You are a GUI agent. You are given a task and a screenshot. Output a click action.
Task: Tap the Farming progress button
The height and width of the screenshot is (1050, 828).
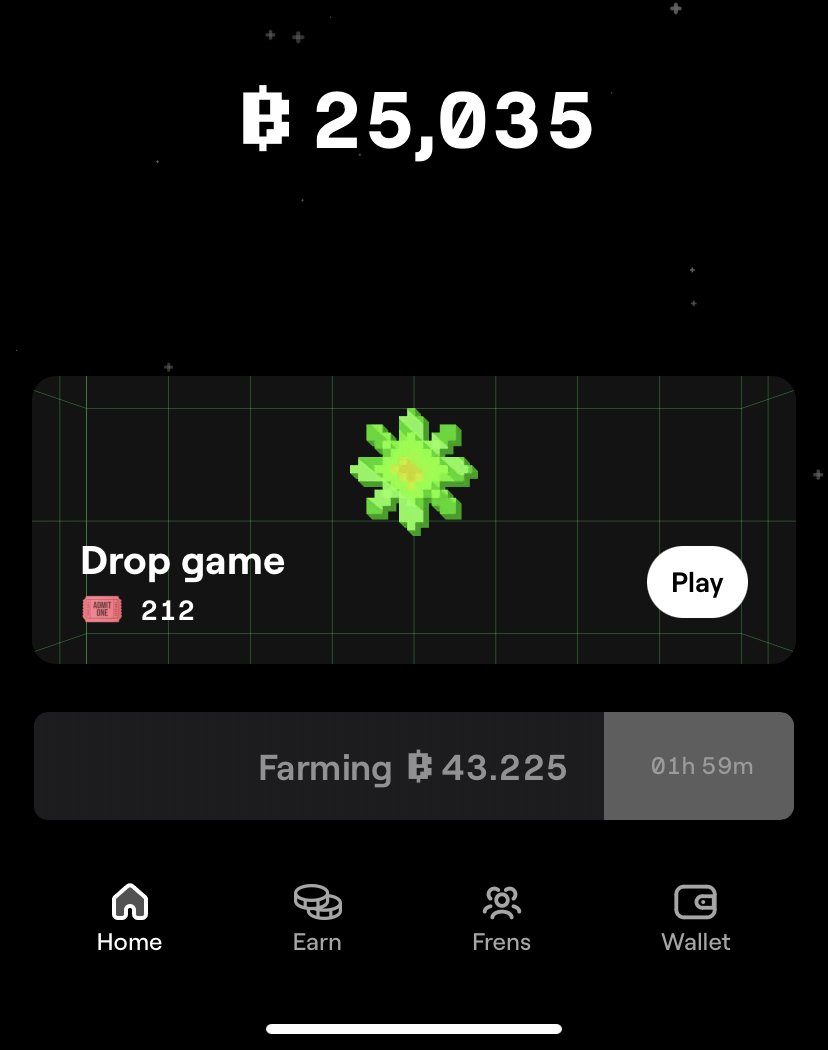413,767
